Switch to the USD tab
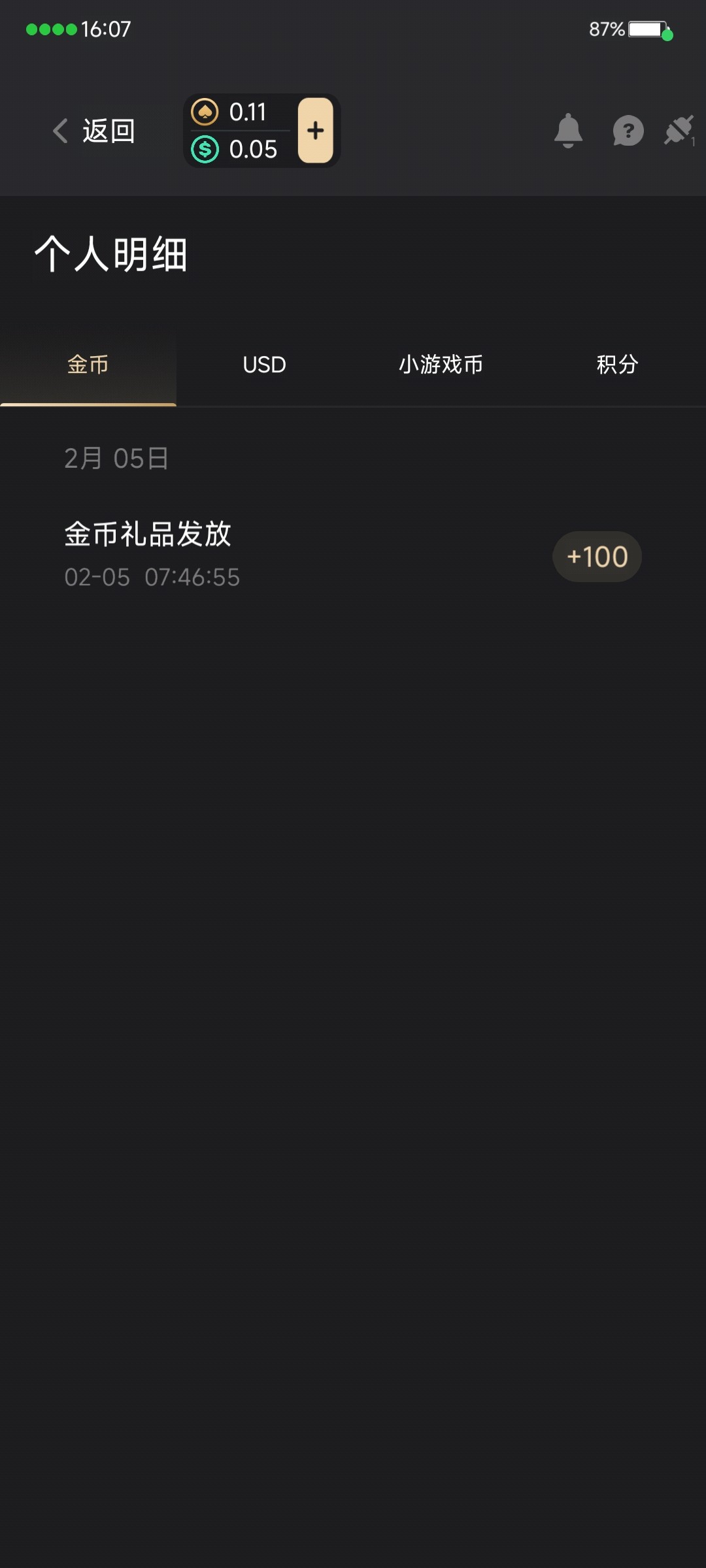 [x=265, y=365]
